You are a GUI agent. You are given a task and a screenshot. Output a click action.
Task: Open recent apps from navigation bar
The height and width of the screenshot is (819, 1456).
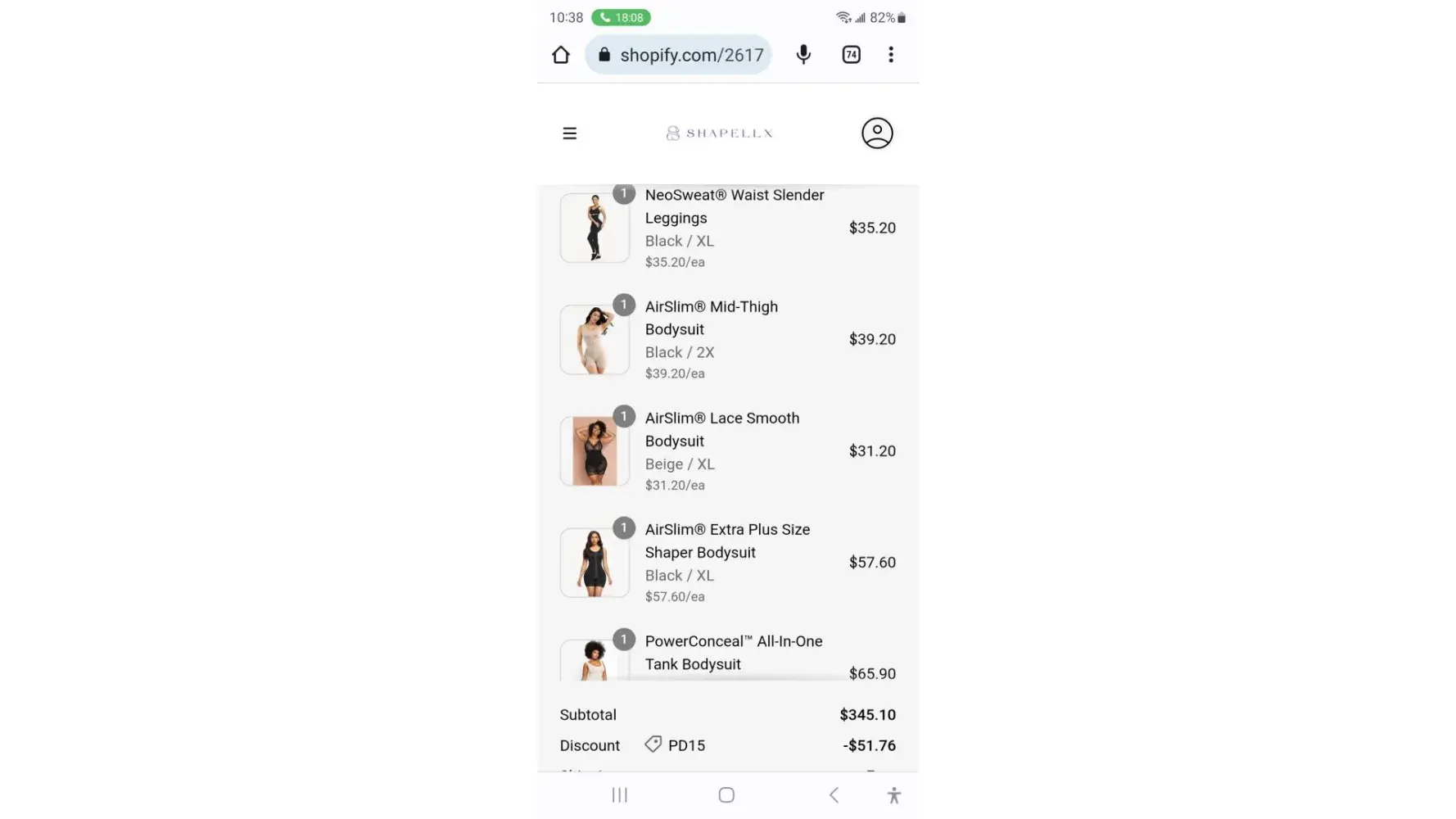point(620,795)
